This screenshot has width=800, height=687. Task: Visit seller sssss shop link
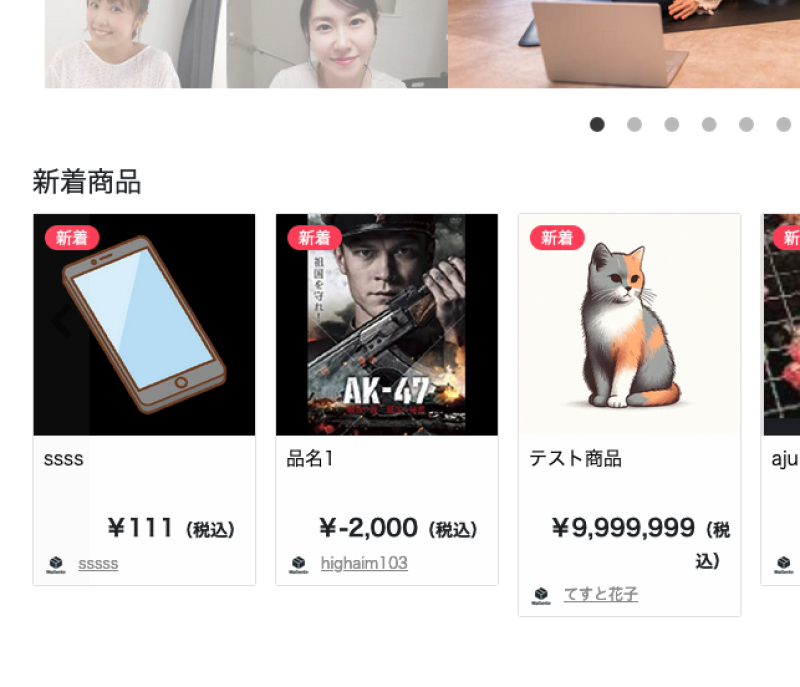pos(98,564)
